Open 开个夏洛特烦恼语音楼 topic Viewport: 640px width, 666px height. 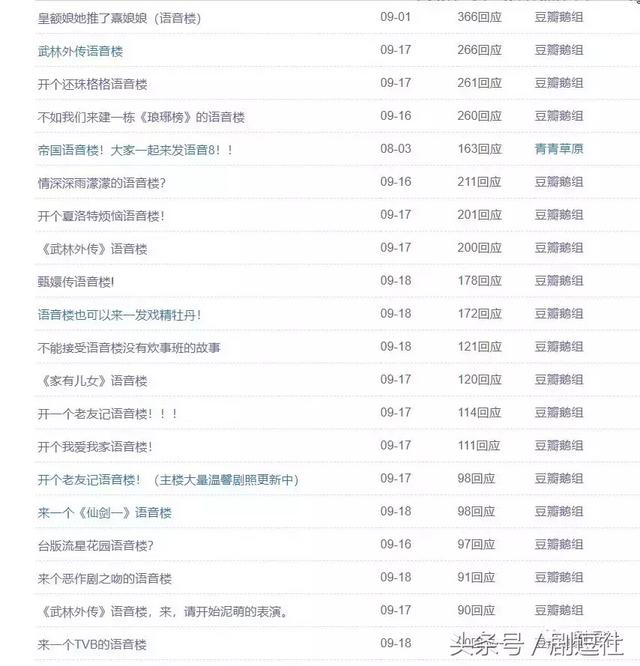pos(101,216)
